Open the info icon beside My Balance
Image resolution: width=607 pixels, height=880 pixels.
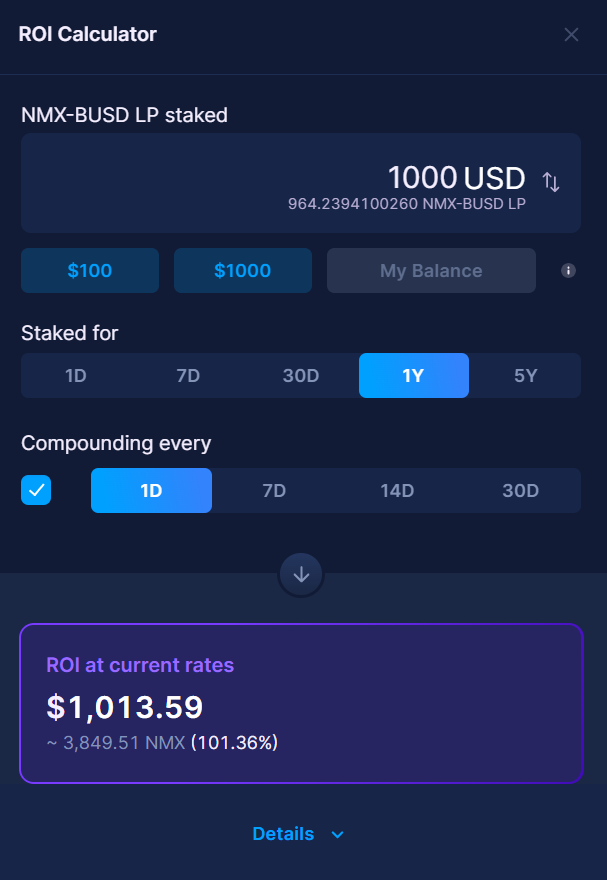coord(568,271)
